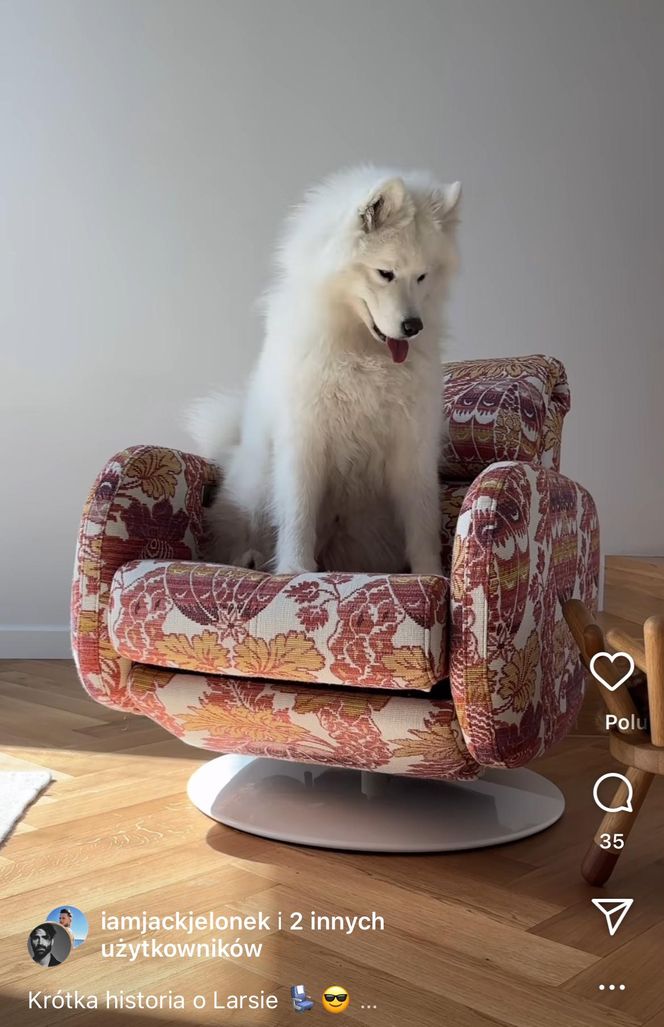This screenshot has height=1027, width=664.
Task: Open the three-dot more options menu
Action: click(612, 987)
